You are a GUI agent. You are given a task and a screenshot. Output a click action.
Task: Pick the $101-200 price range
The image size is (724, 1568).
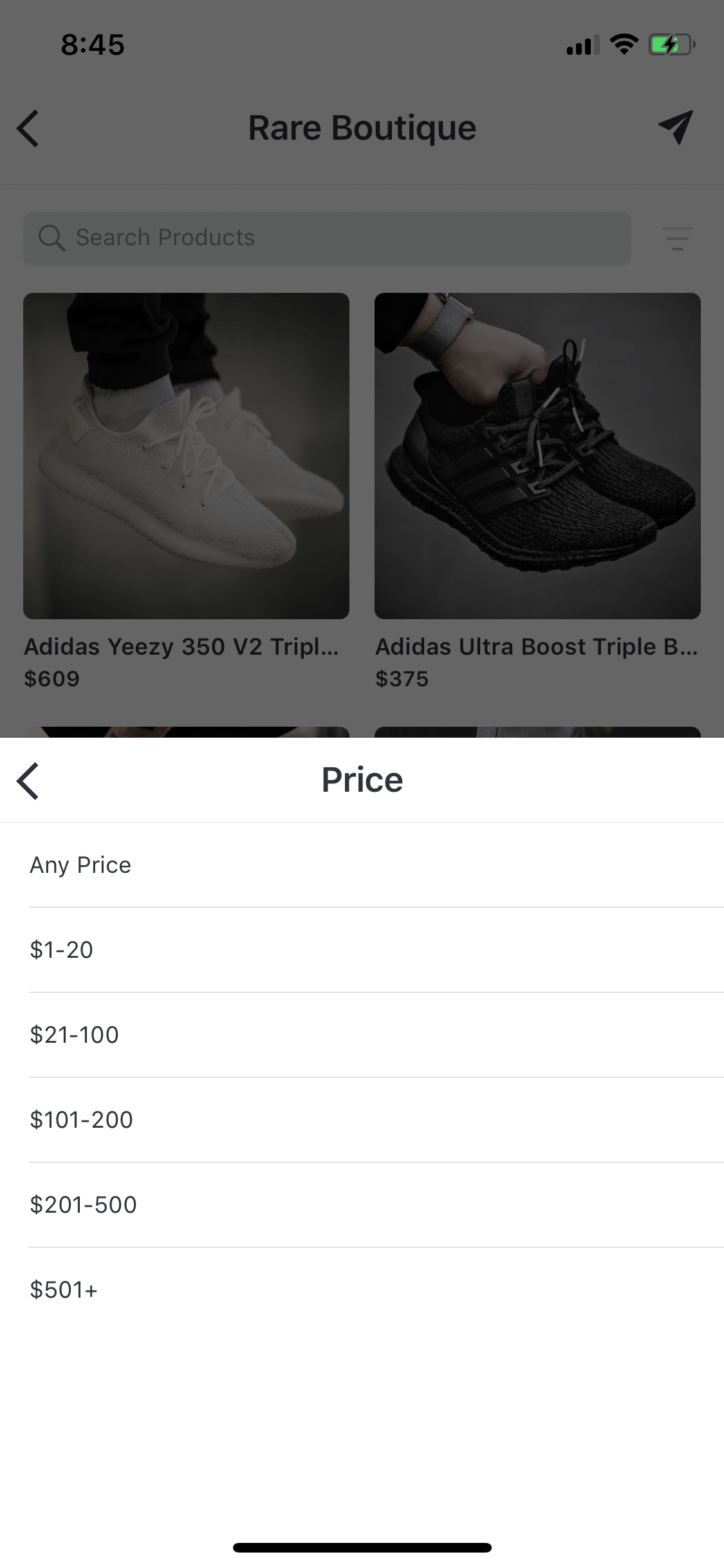pos(362,1120)
